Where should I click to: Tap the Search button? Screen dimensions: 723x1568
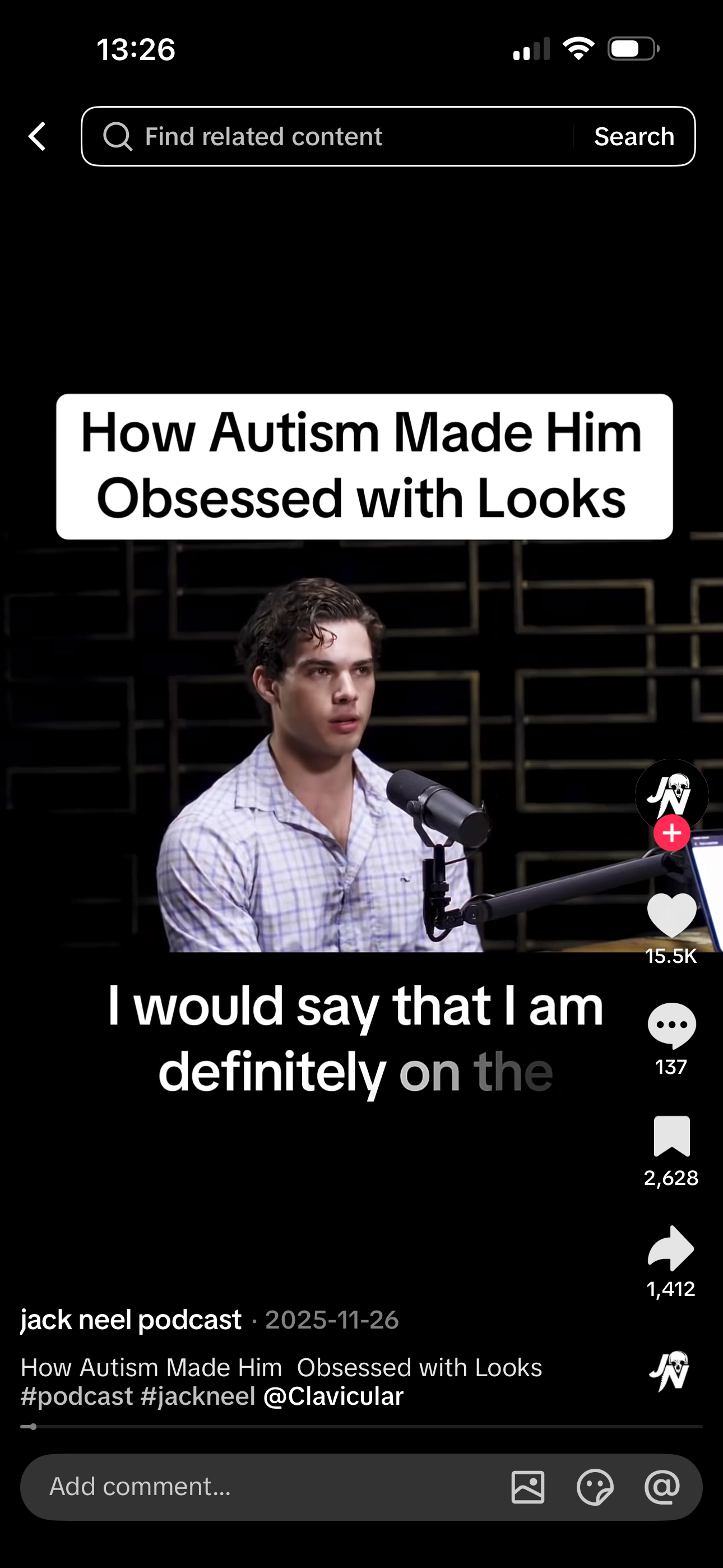(x=633, y=136)
